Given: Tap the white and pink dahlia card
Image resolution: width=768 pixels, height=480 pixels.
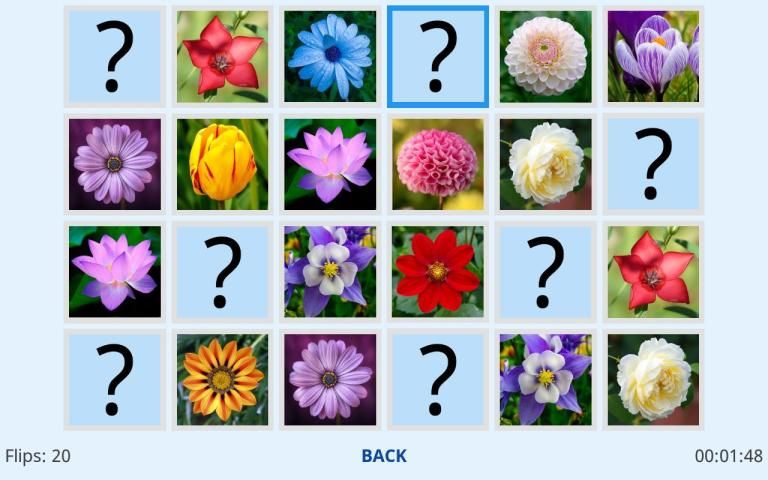Looking at the screenshot, I should 546,57.
